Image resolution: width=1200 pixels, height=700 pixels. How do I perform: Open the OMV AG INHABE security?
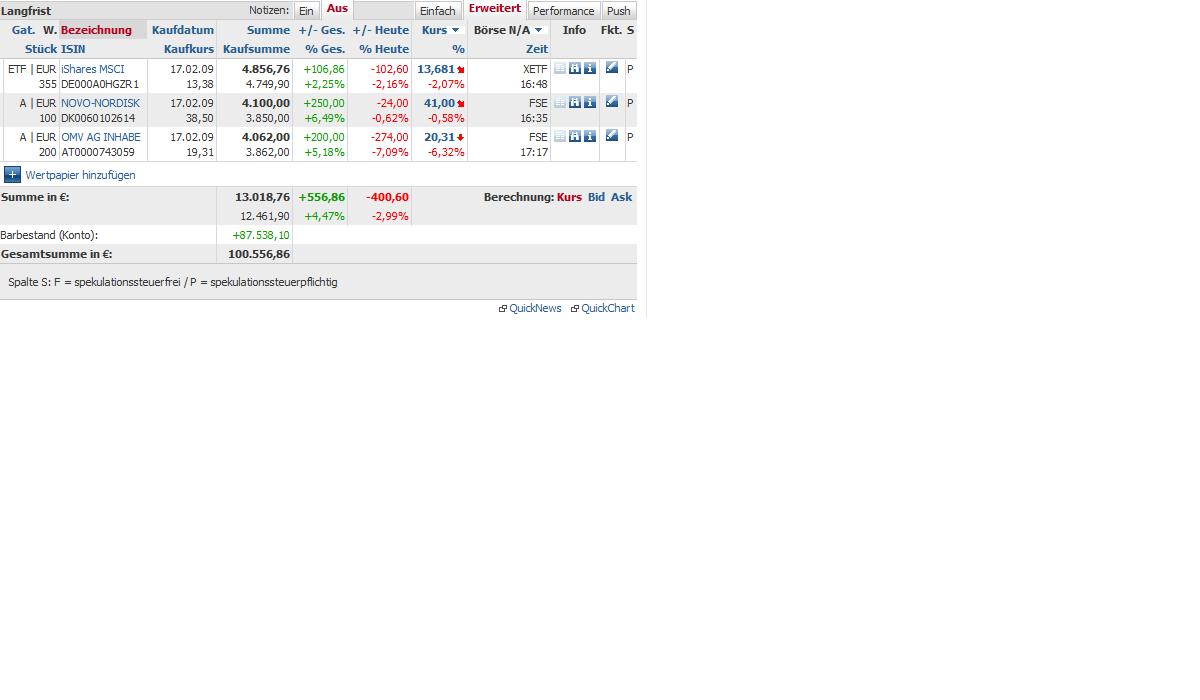click(100, 137)
